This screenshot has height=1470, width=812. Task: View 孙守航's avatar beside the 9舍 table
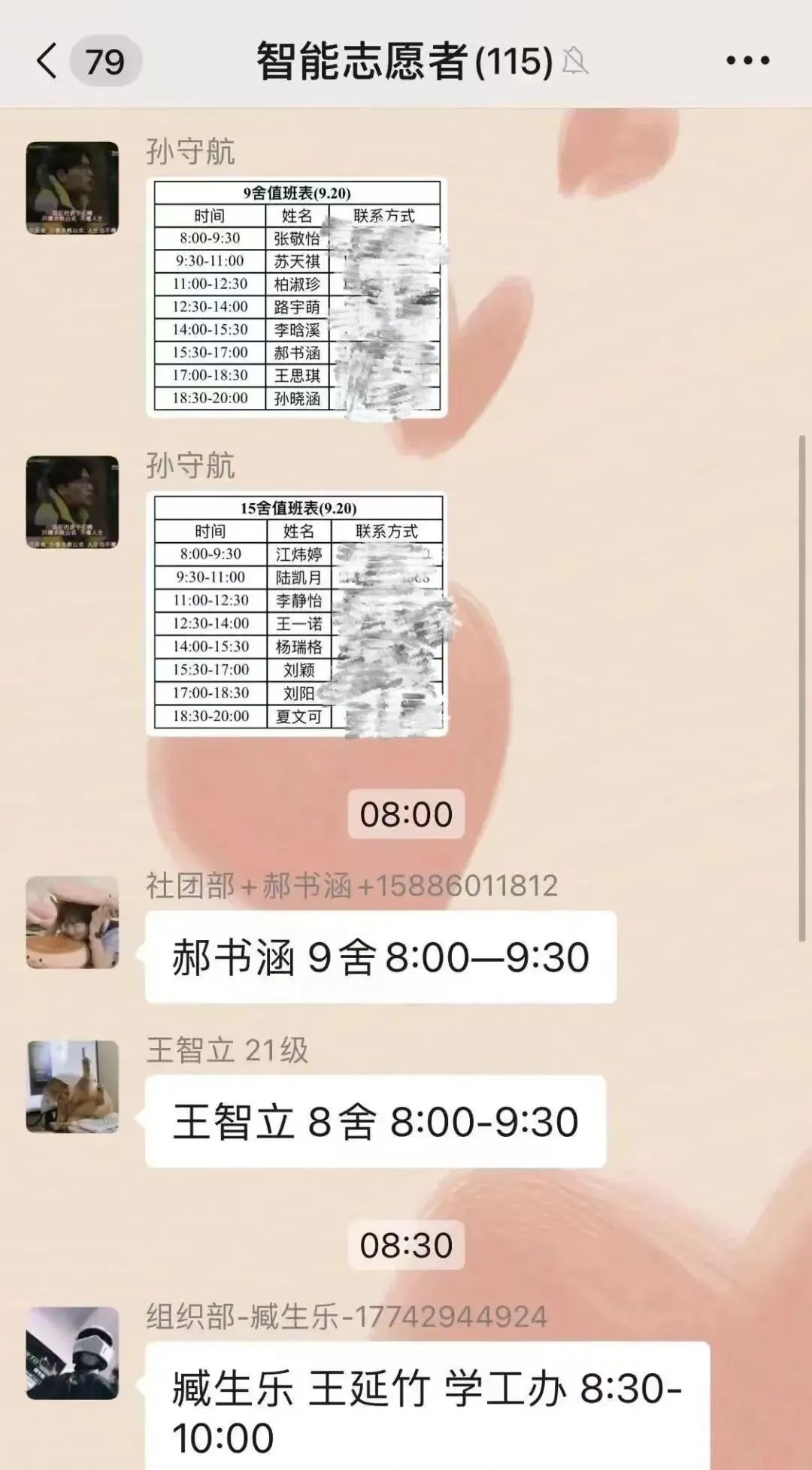coord(72,188)
